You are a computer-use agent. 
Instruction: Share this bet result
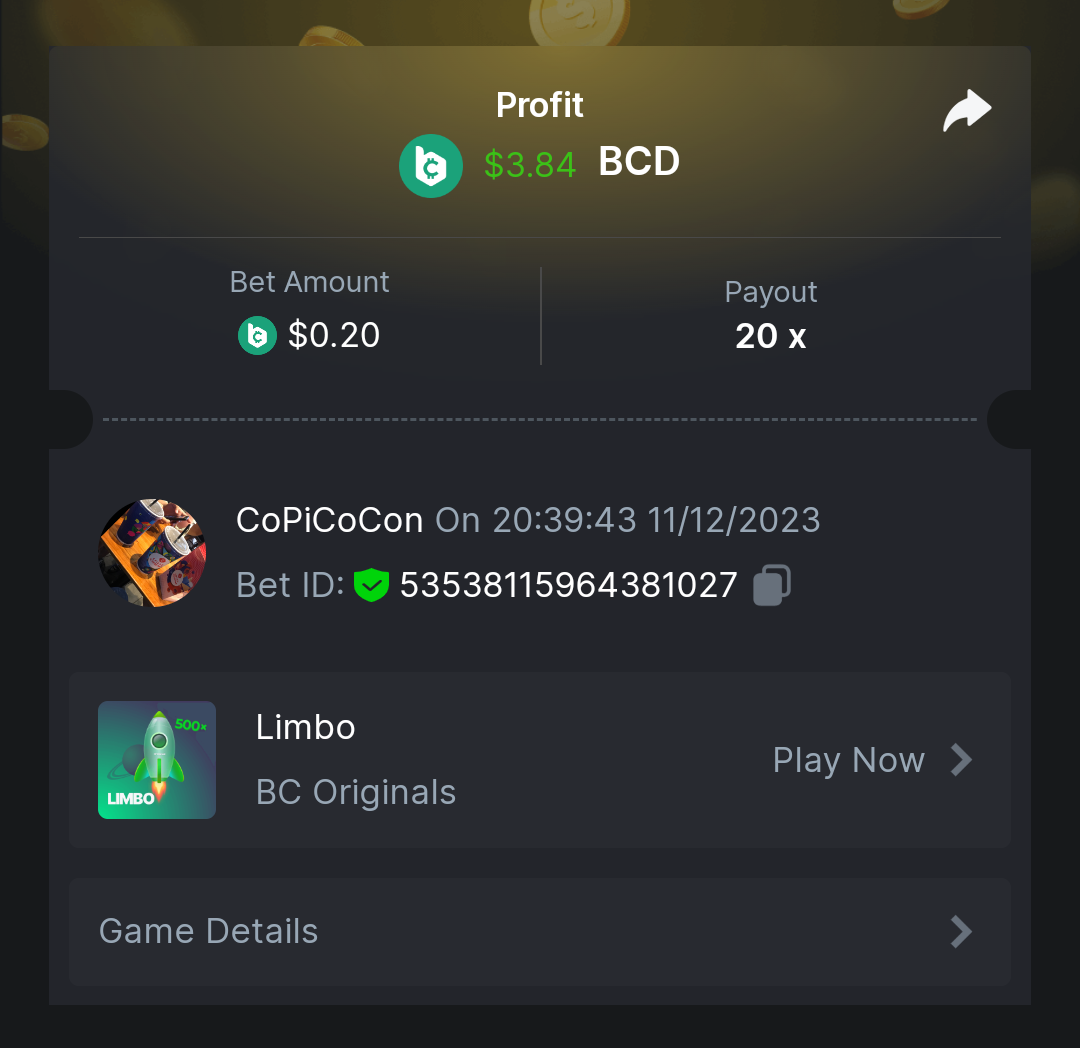point(966,111)
